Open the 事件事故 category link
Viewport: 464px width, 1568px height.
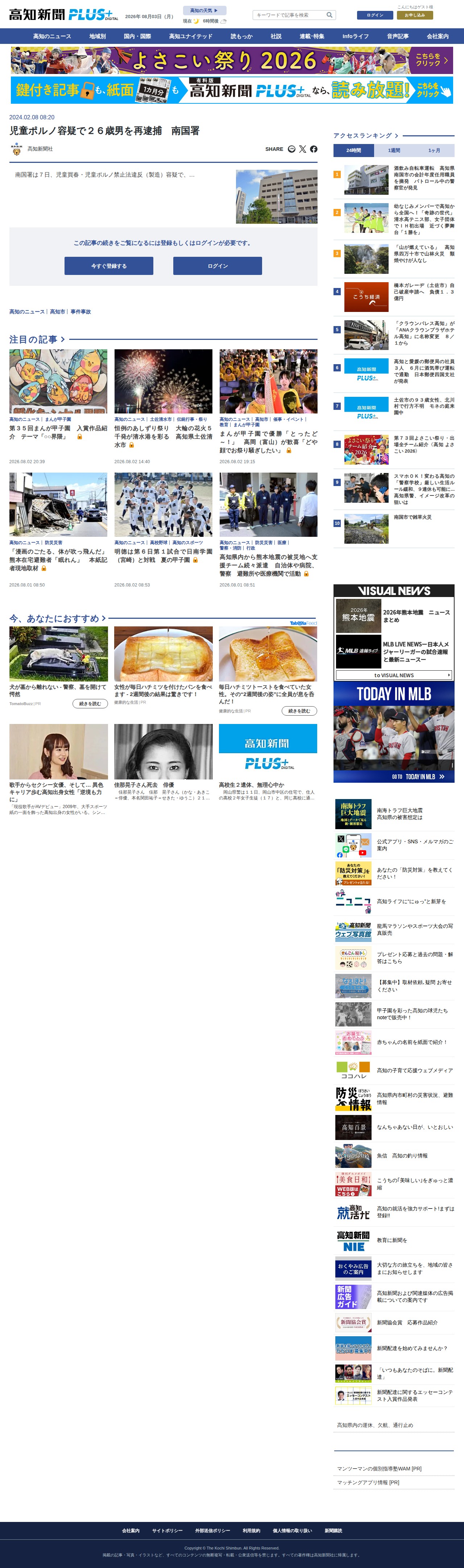pyautogui.click(x=81, y=312)
